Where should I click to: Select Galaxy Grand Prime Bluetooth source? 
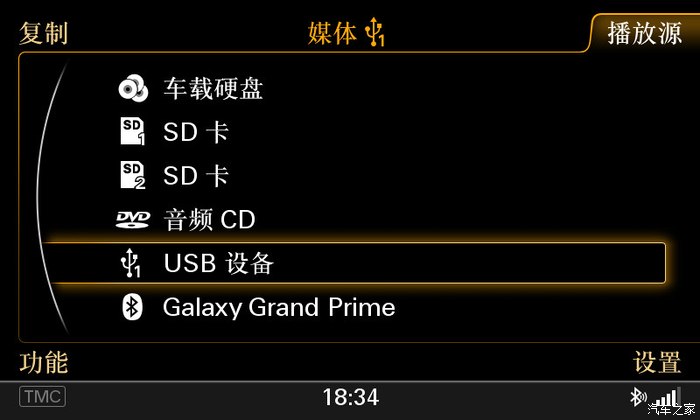(278, 307)
